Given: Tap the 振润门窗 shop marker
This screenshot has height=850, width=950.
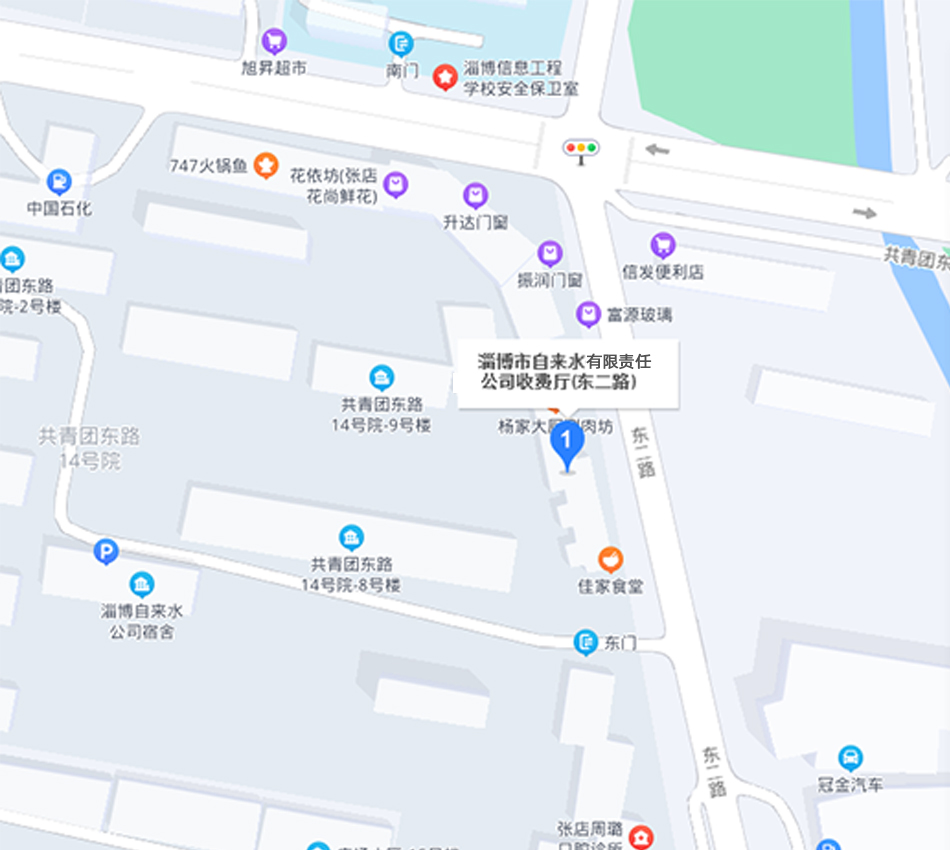Looking at the screenshot, I should (x=549, y=254).
